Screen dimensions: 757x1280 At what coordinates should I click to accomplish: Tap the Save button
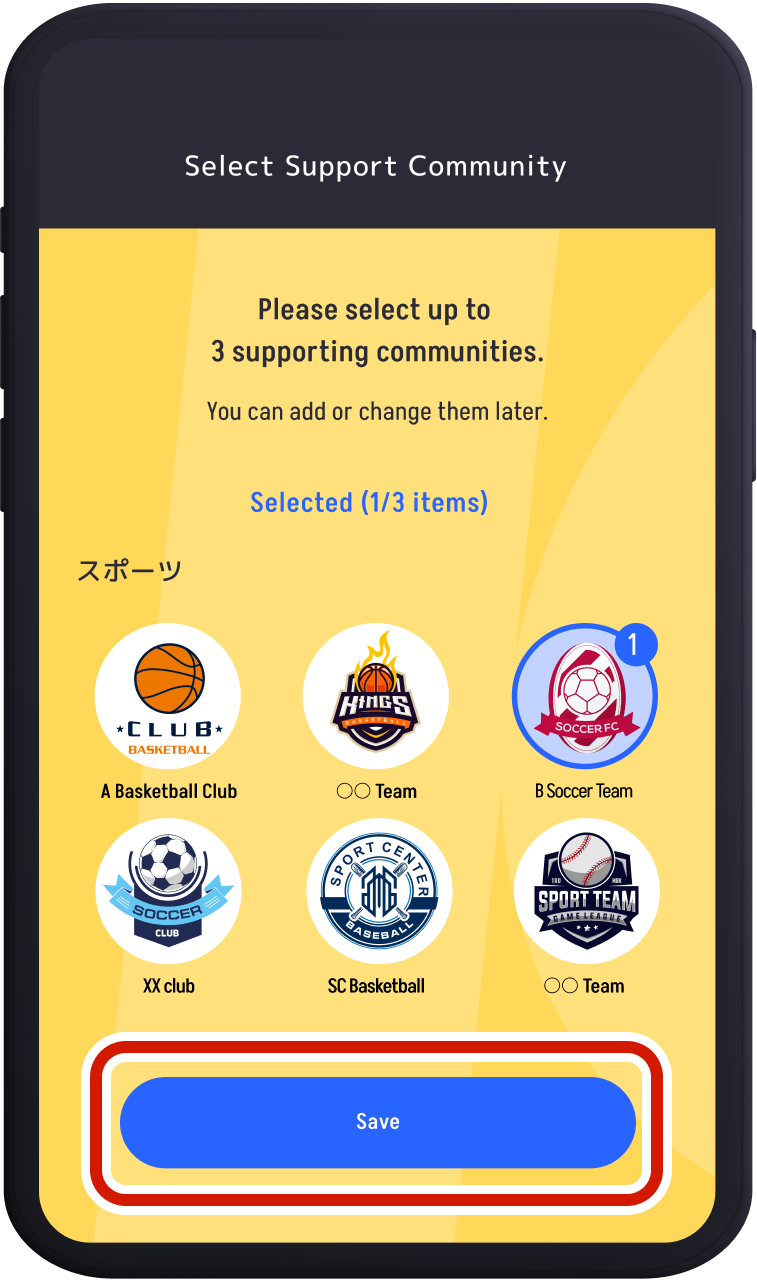377,1122
